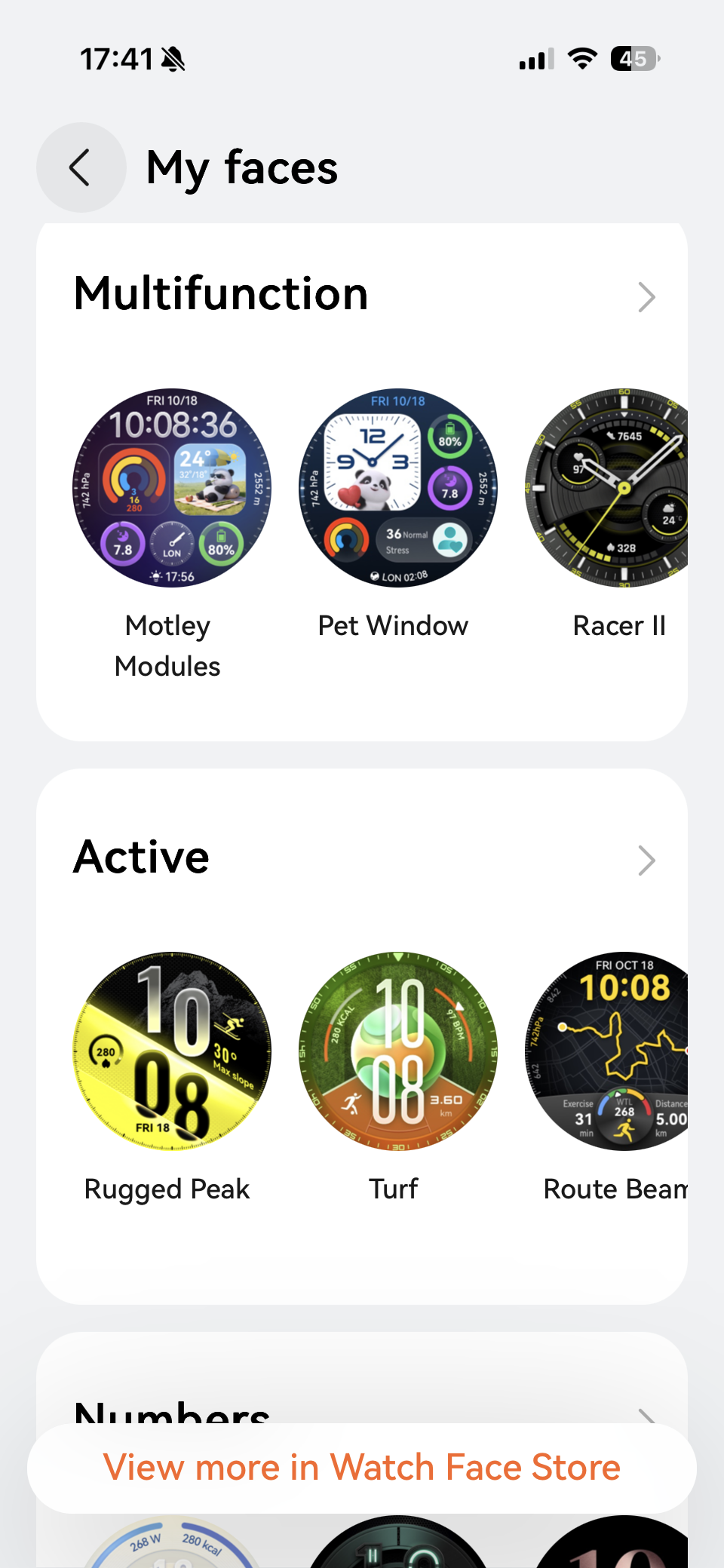The width and height of the screenshot is (724, 1568).
Task: Choose the Racer II watch face
Action: click(606, 488)
